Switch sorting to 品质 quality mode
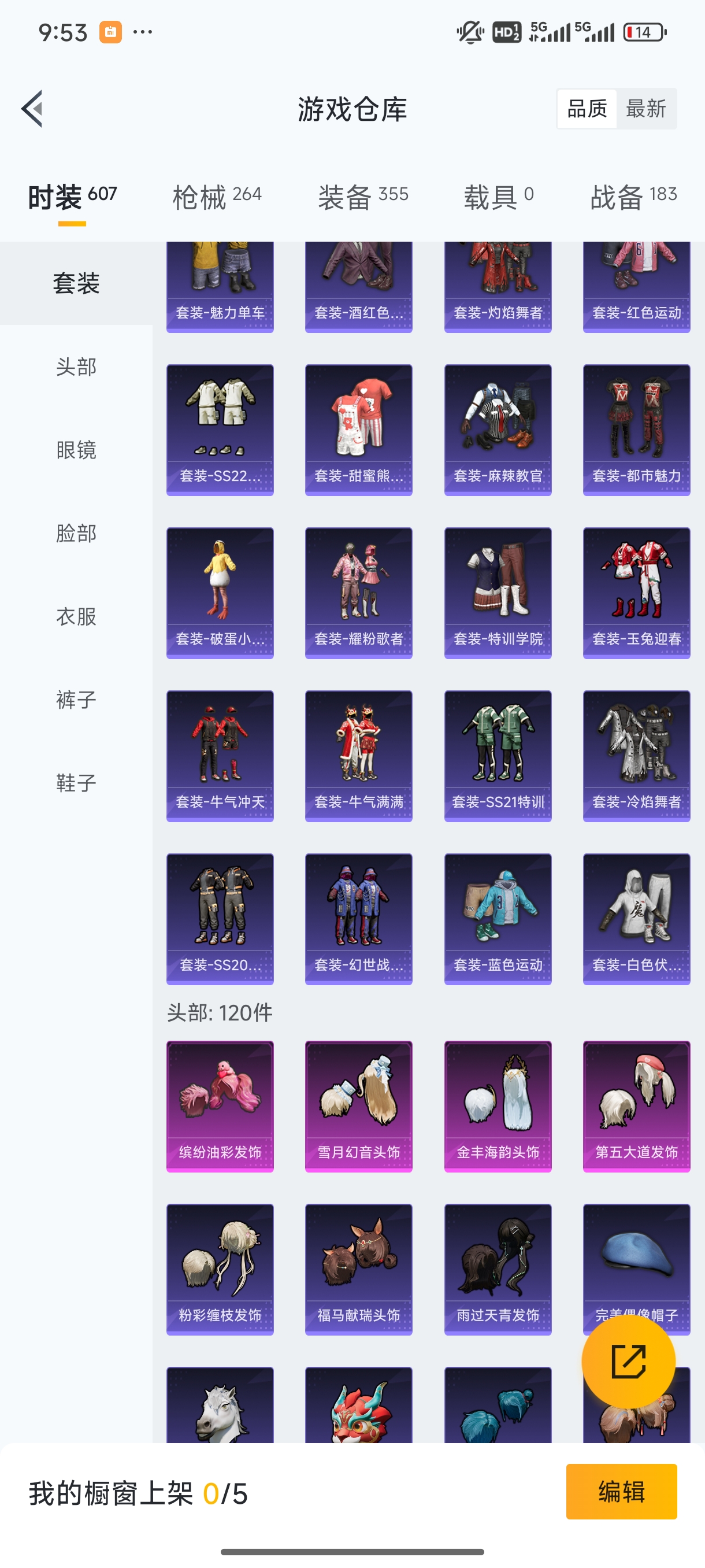This screenshot has width=705, height=1568. click(x=587, y=108)
